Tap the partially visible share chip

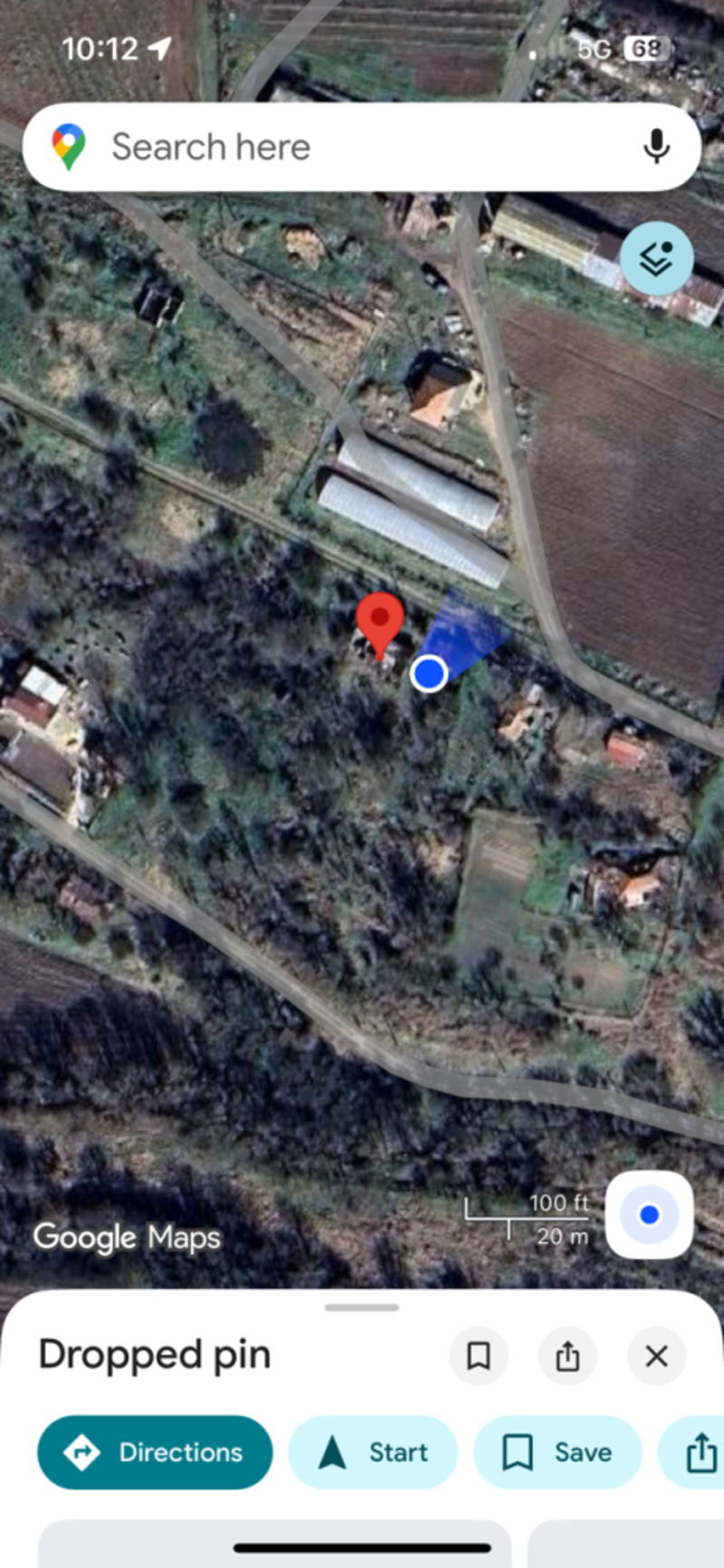coord(699,1452)
